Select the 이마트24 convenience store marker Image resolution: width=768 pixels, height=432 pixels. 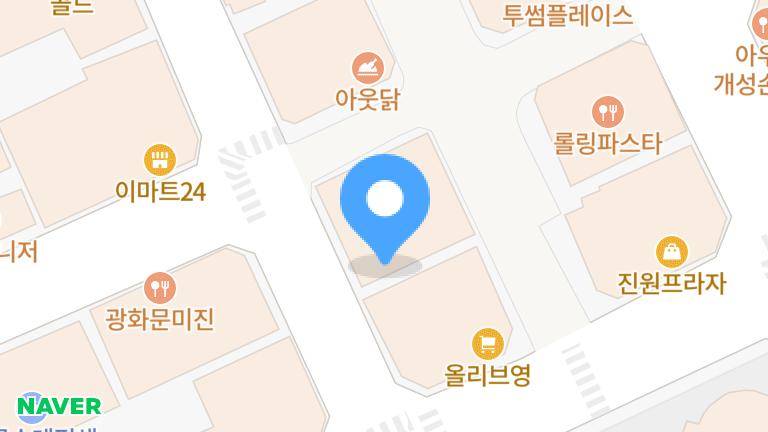pos(160,159)
